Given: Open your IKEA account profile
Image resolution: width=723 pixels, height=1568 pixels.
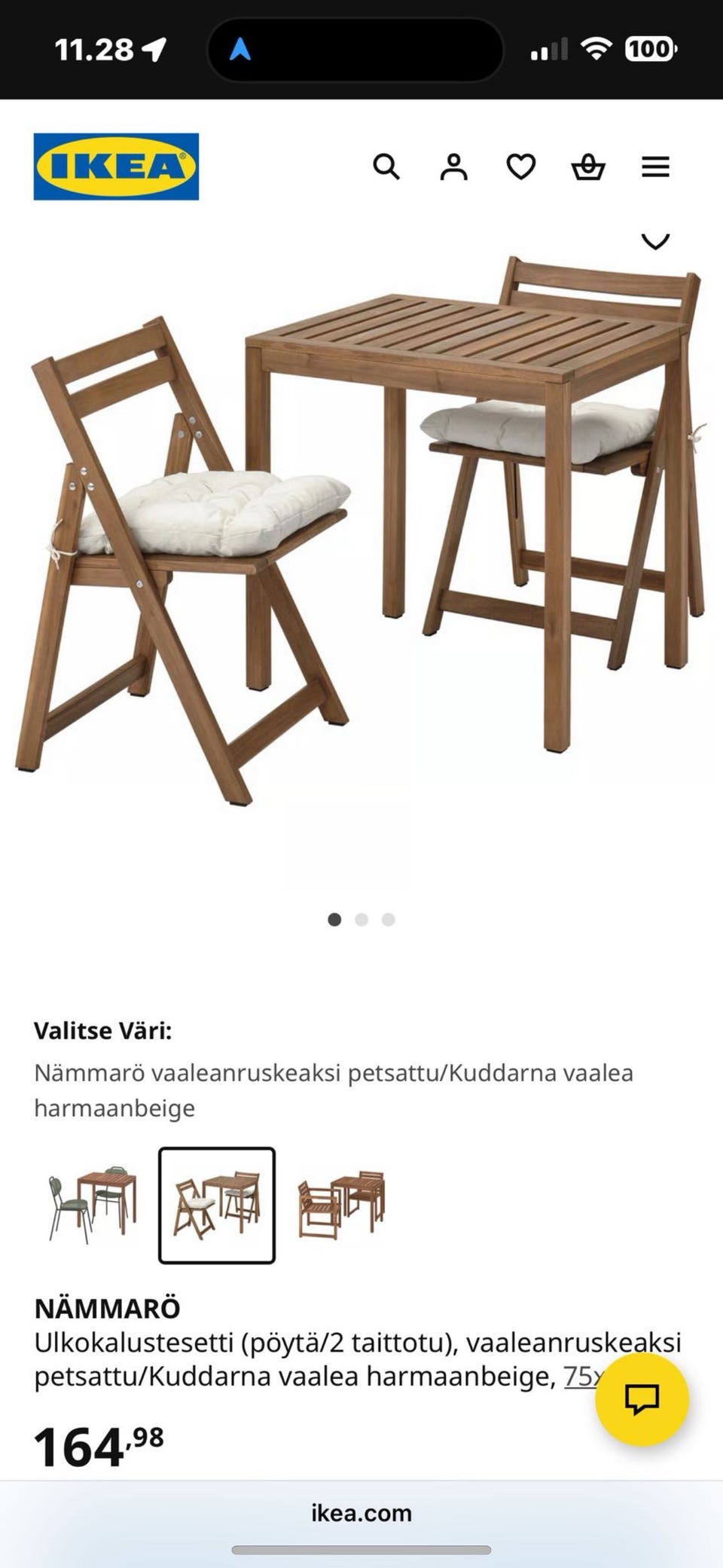Looking at the screenshot, I should pos(453,167).
